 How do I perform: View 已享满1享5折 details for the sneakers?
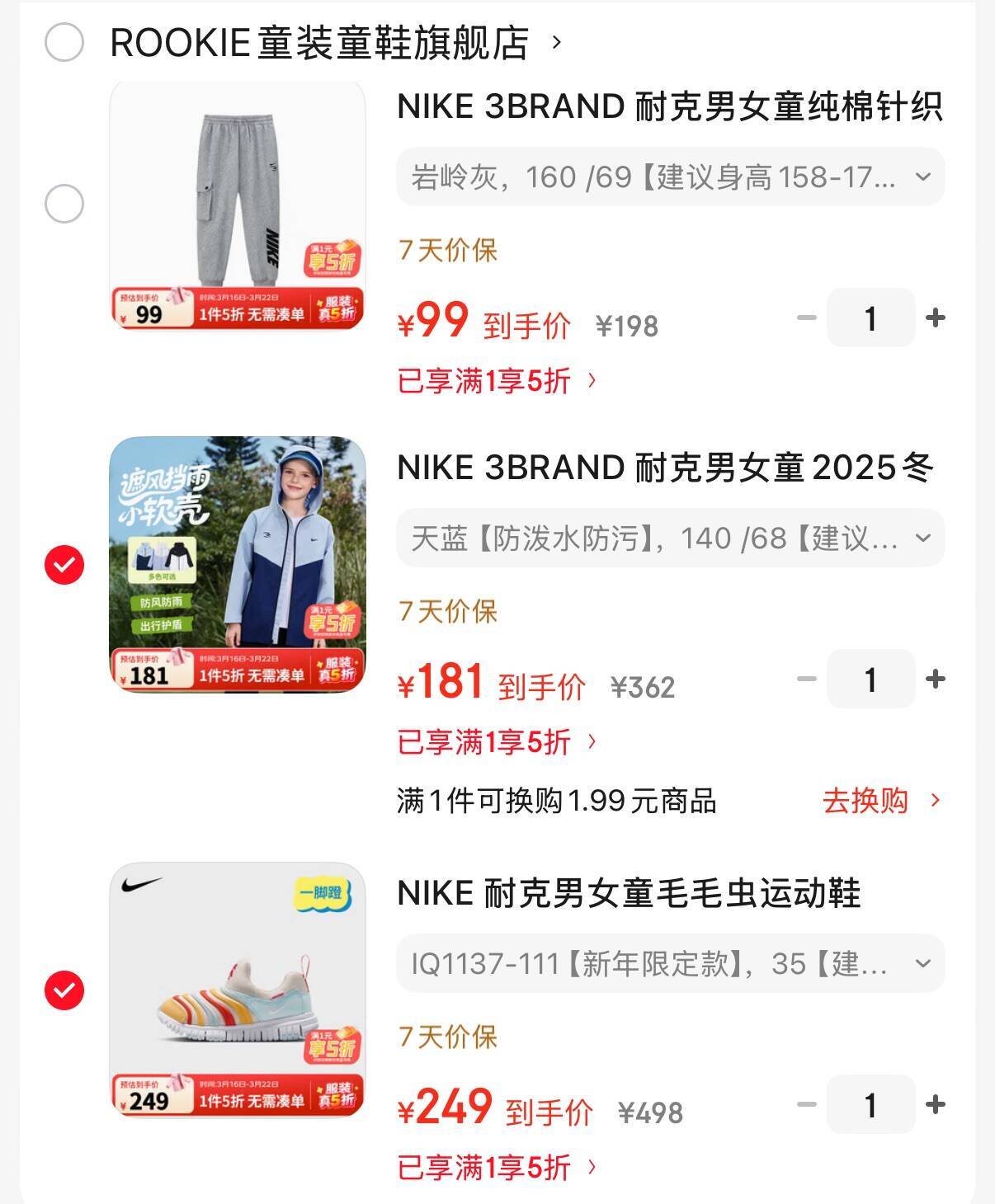point(497,1168)
